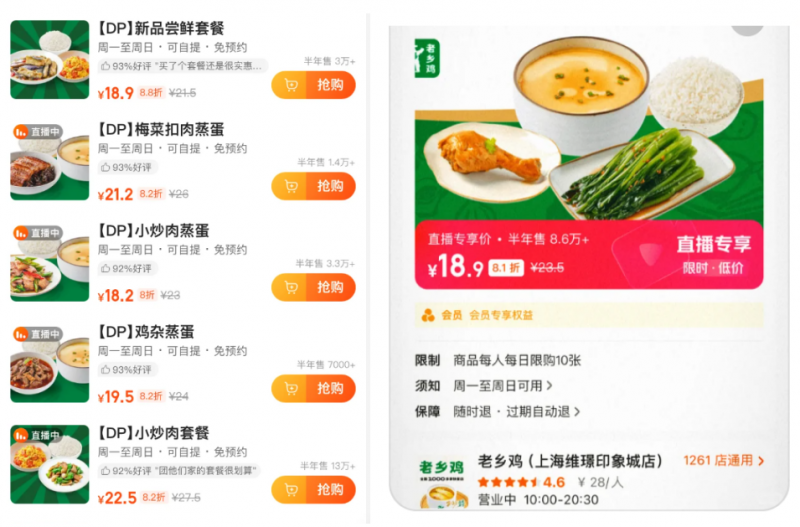800x527 pixels.
Task: Open the 梅菜扣肉蒸蛋 live-stream thumbnail
Action: point(49,161)
